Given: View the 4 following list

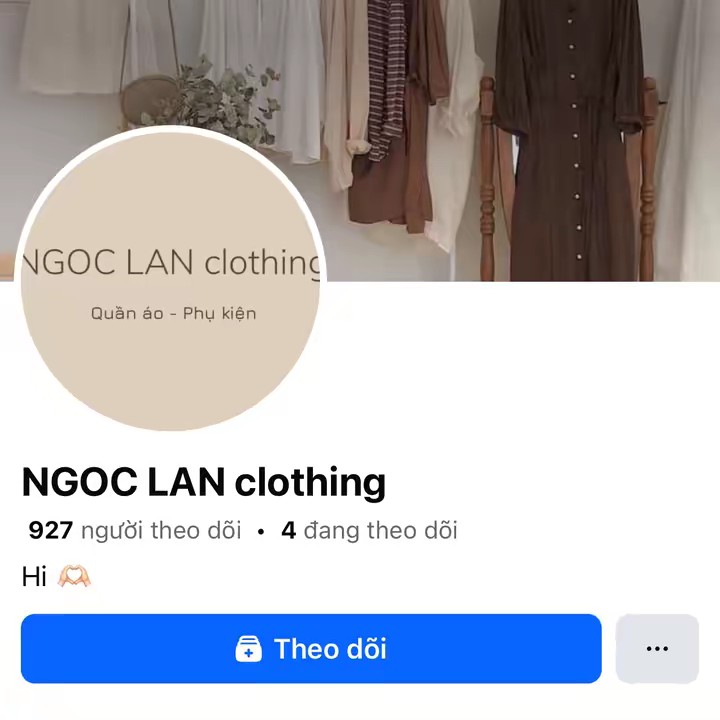Looking at the screenshot, I should pos(369,530).
